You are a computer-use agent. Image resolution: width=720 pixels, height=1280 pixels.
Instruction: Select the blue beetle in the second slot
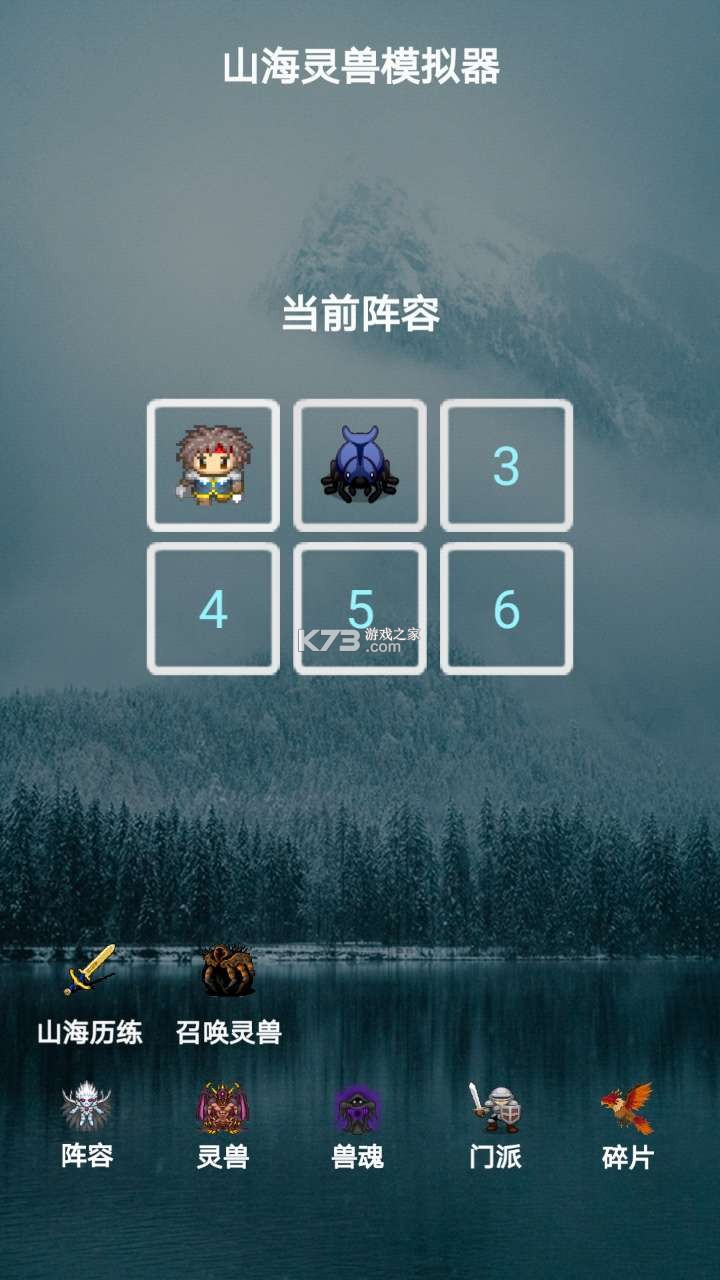pos(361,464)
